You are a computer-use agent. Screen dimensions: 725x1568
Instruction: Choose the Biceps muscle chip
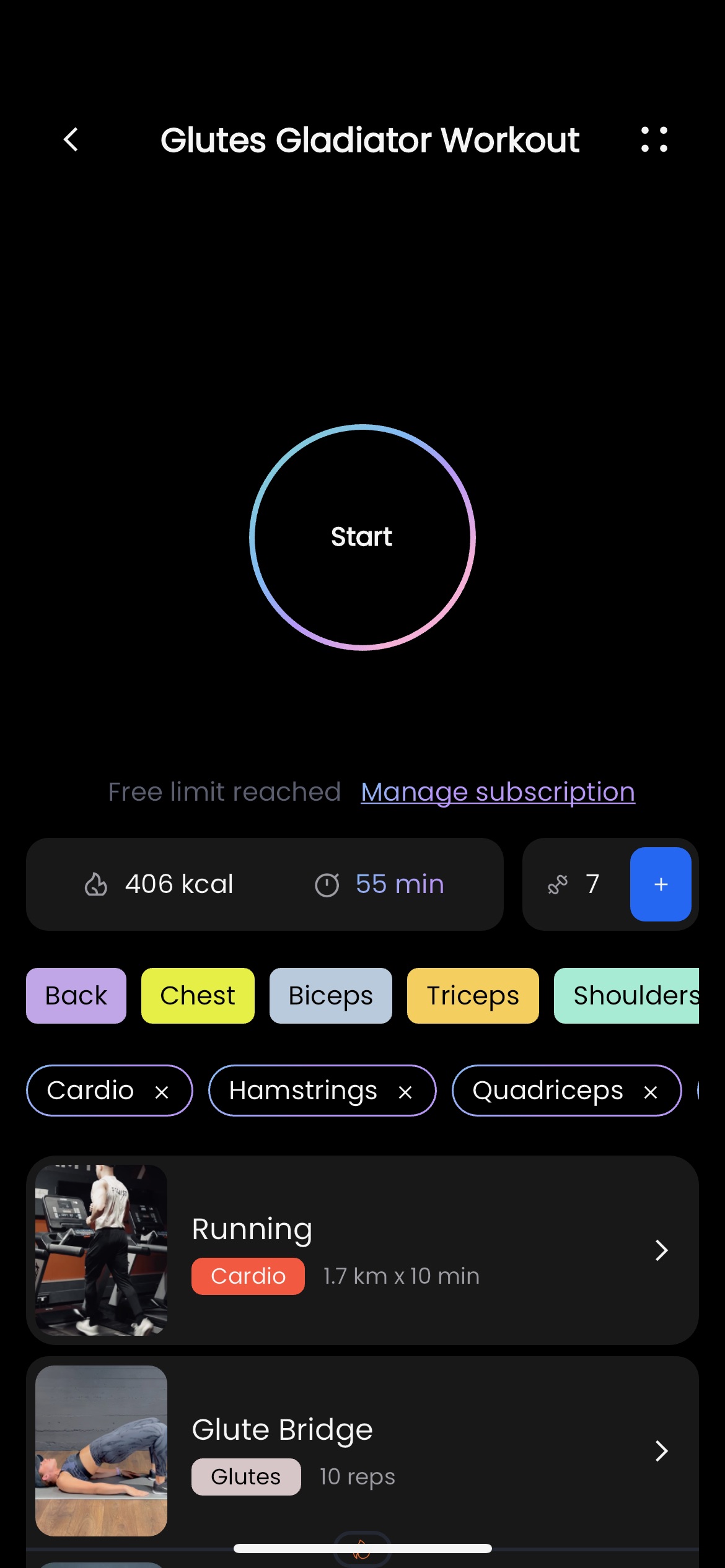coord(331,996)
